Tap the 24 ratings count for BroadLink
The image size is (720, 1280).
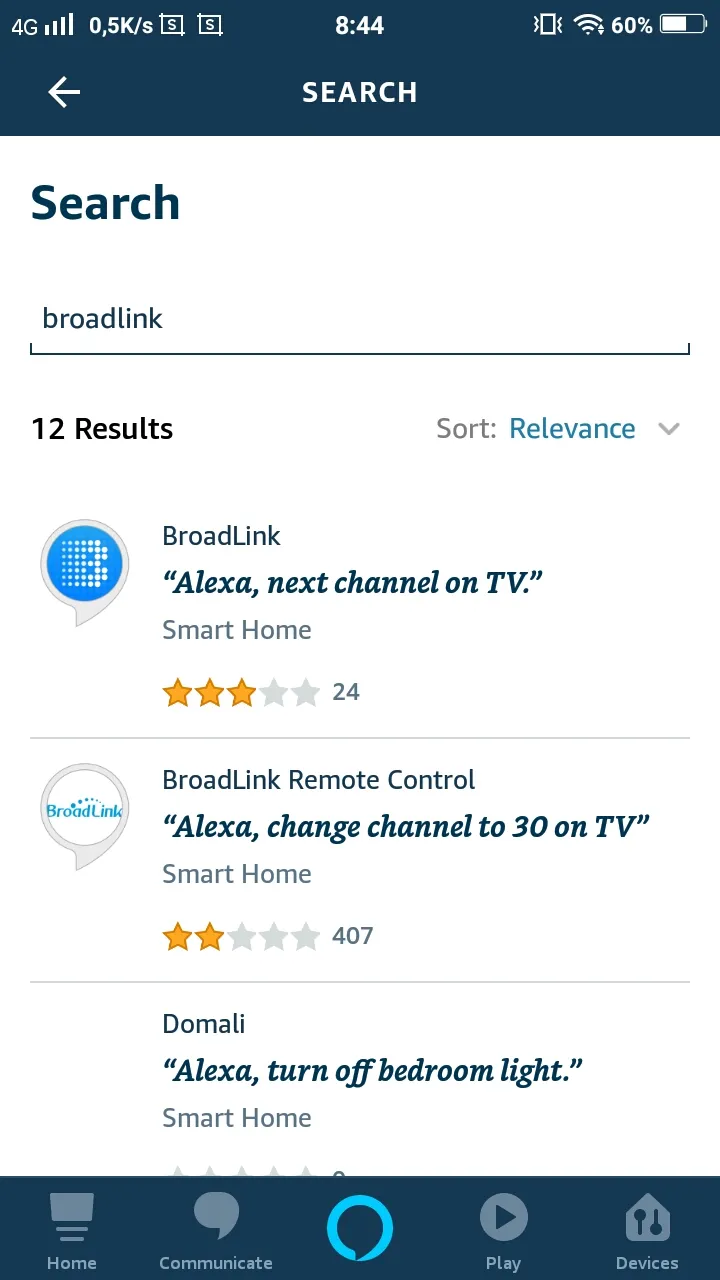(x=345, y=691)
